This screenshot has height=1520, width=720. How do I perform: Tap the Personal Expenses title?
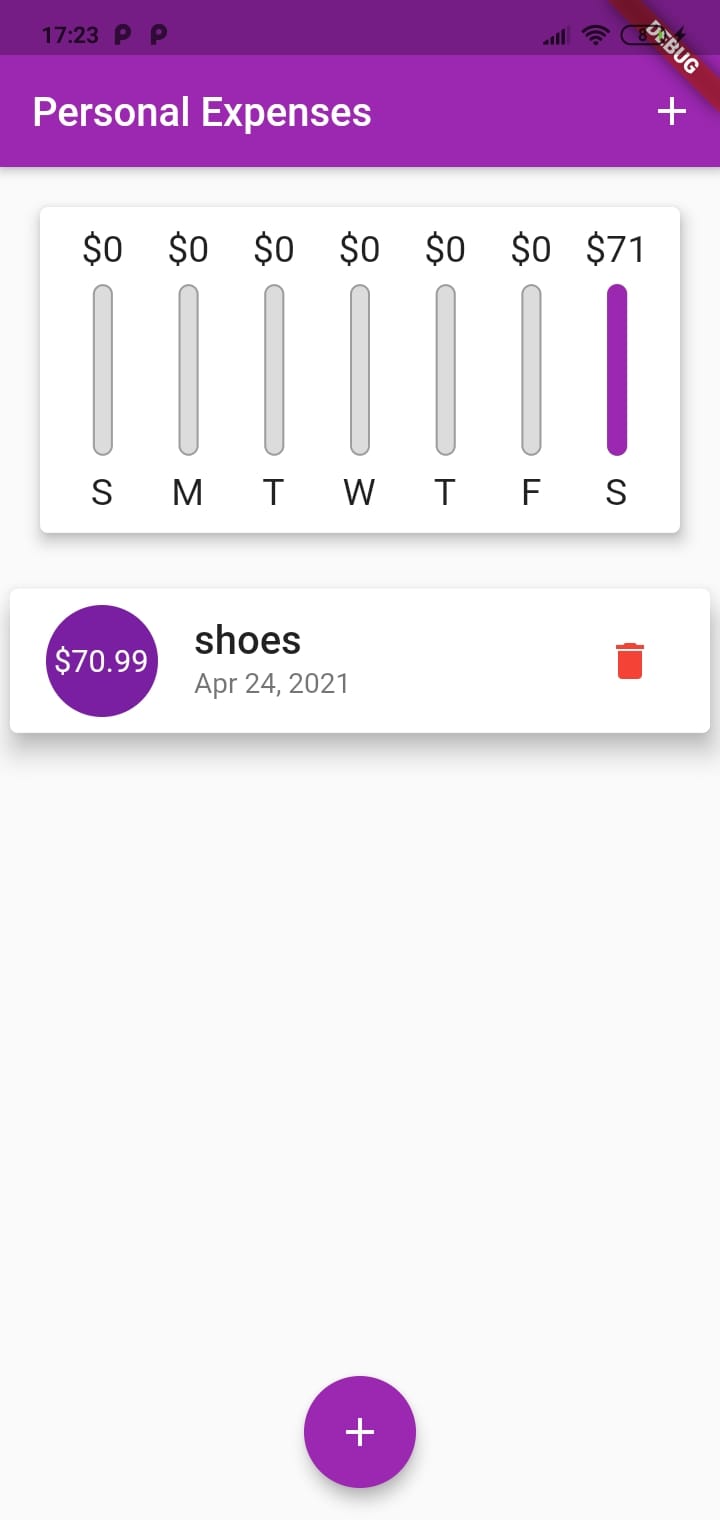[x=200, y=112]
